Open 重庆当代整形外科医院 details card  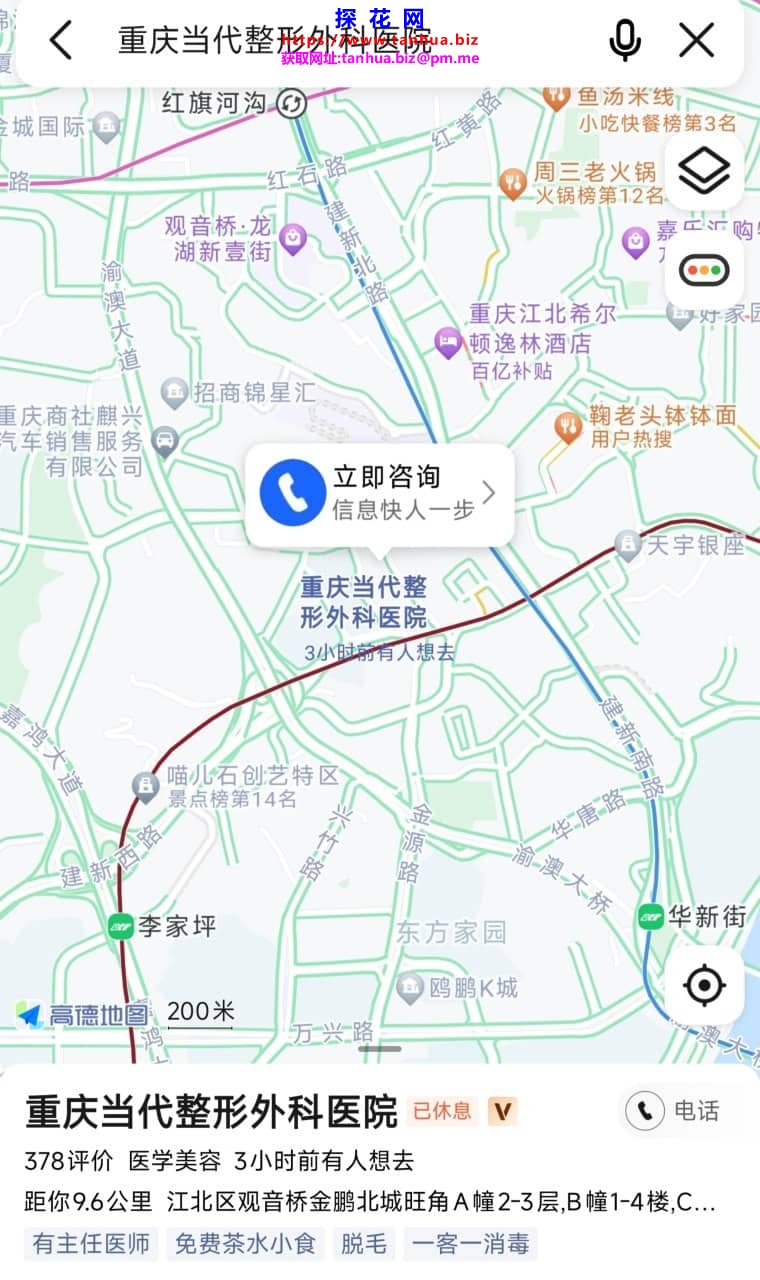(x=211, y=1112)
